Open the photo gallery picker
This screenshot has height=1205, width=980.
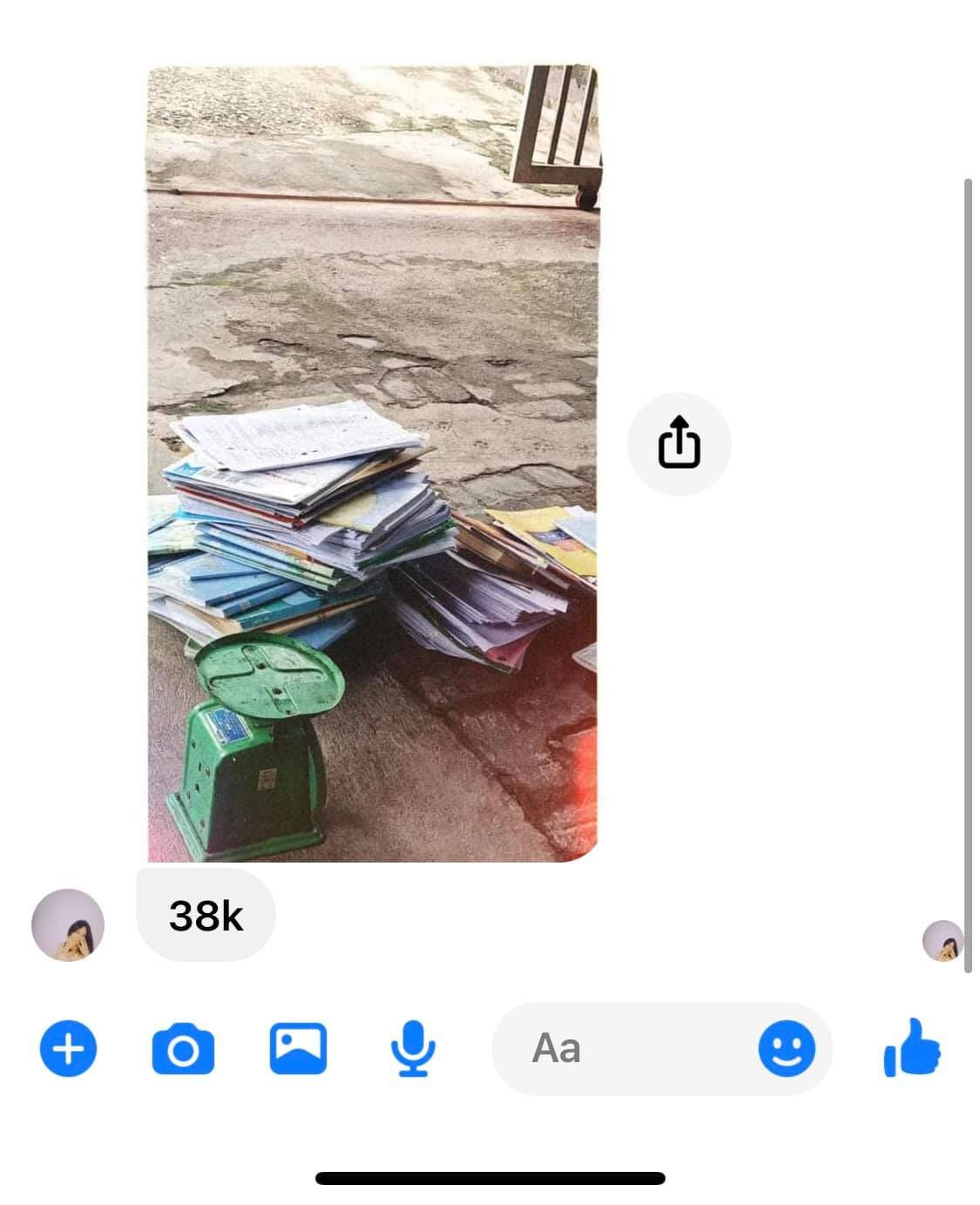pos(298,1048)
